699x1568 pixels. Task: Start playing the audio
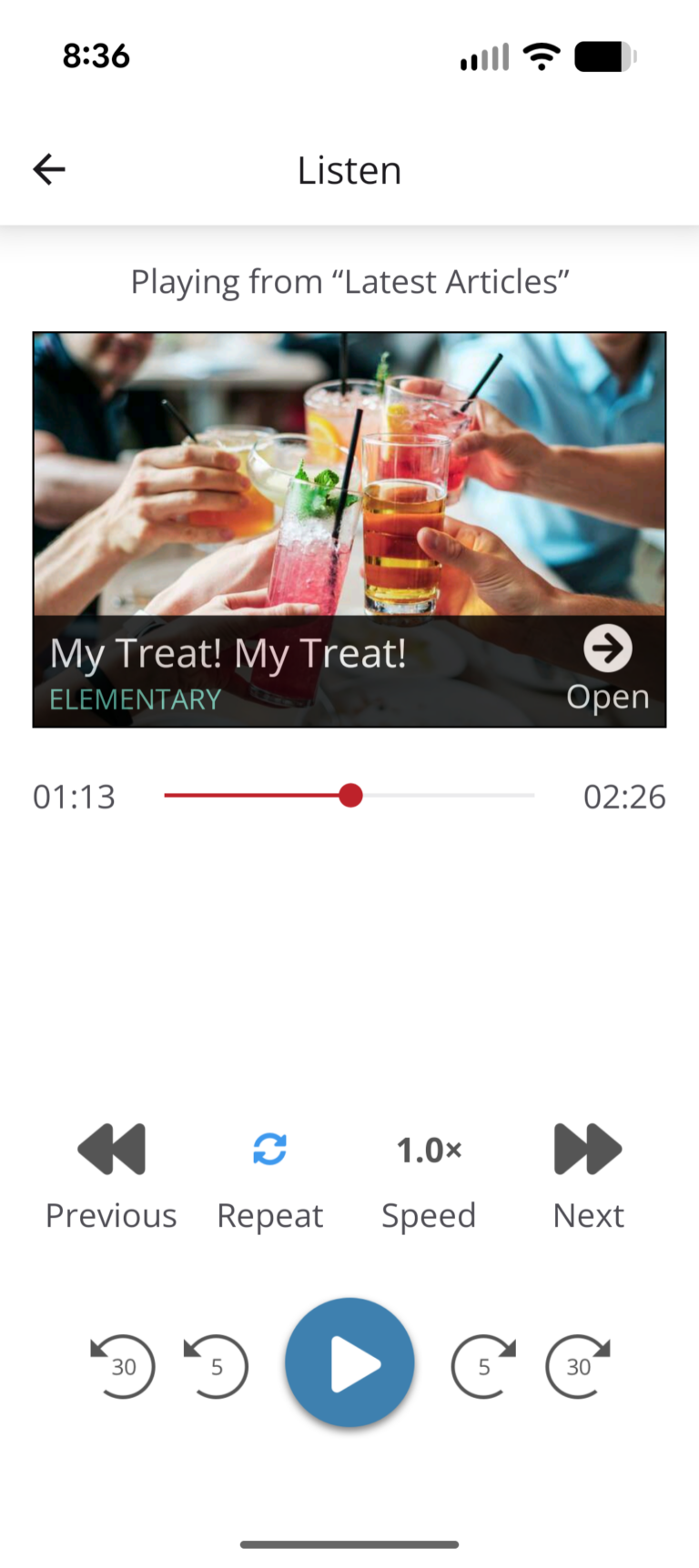pyautogui.click(x=349, y=1363)
